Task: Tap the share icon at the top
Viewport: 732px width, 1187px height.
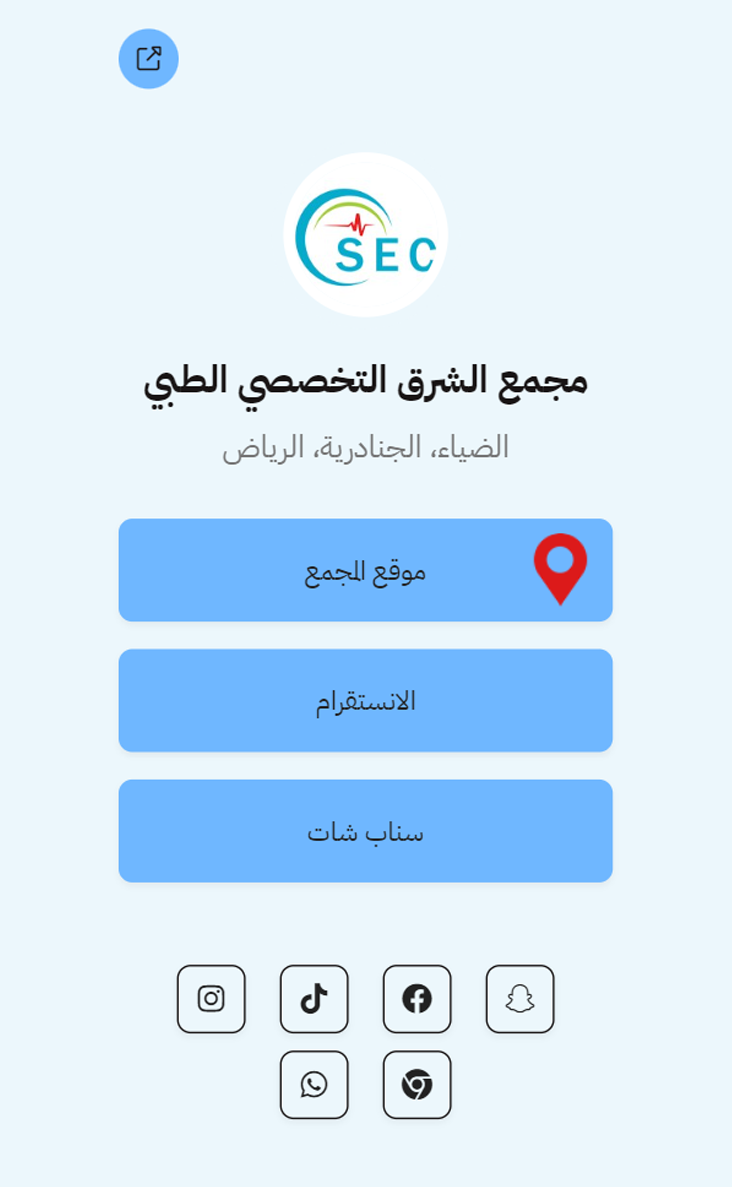Action: (x=148, y=59)
